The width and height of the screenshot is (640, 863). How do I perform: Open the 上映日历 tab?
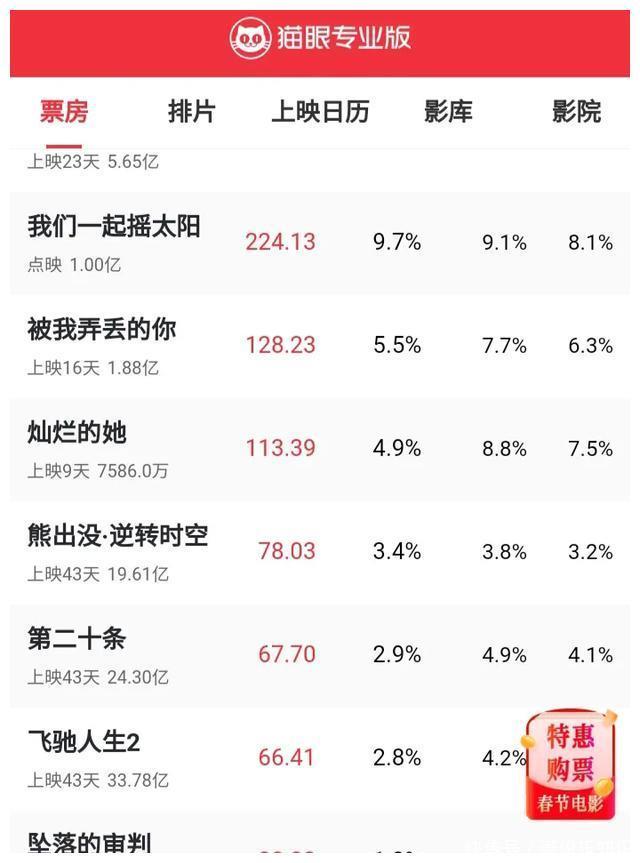[320, 112]
